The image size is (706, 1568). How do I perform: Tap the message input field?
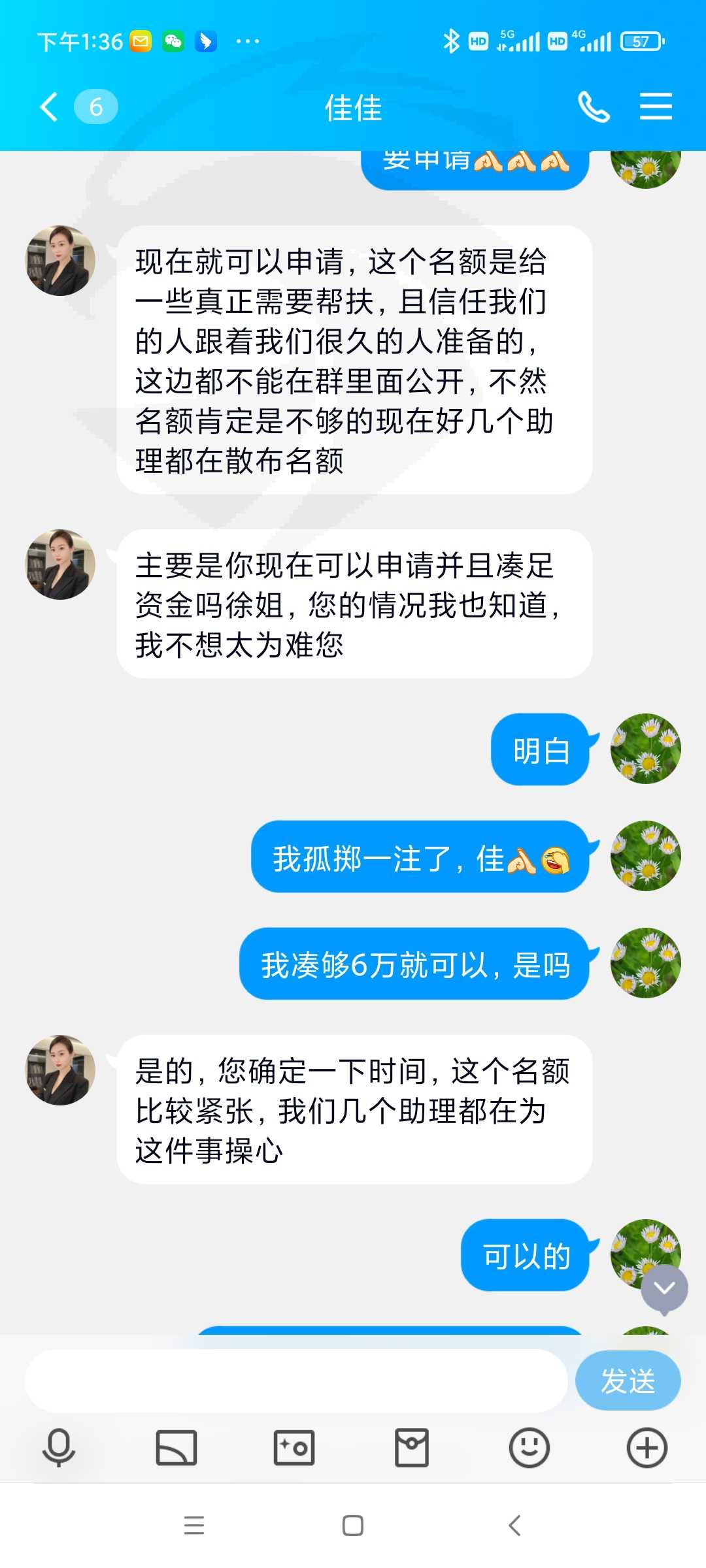pyautogui.click(x=296, y=1380)
